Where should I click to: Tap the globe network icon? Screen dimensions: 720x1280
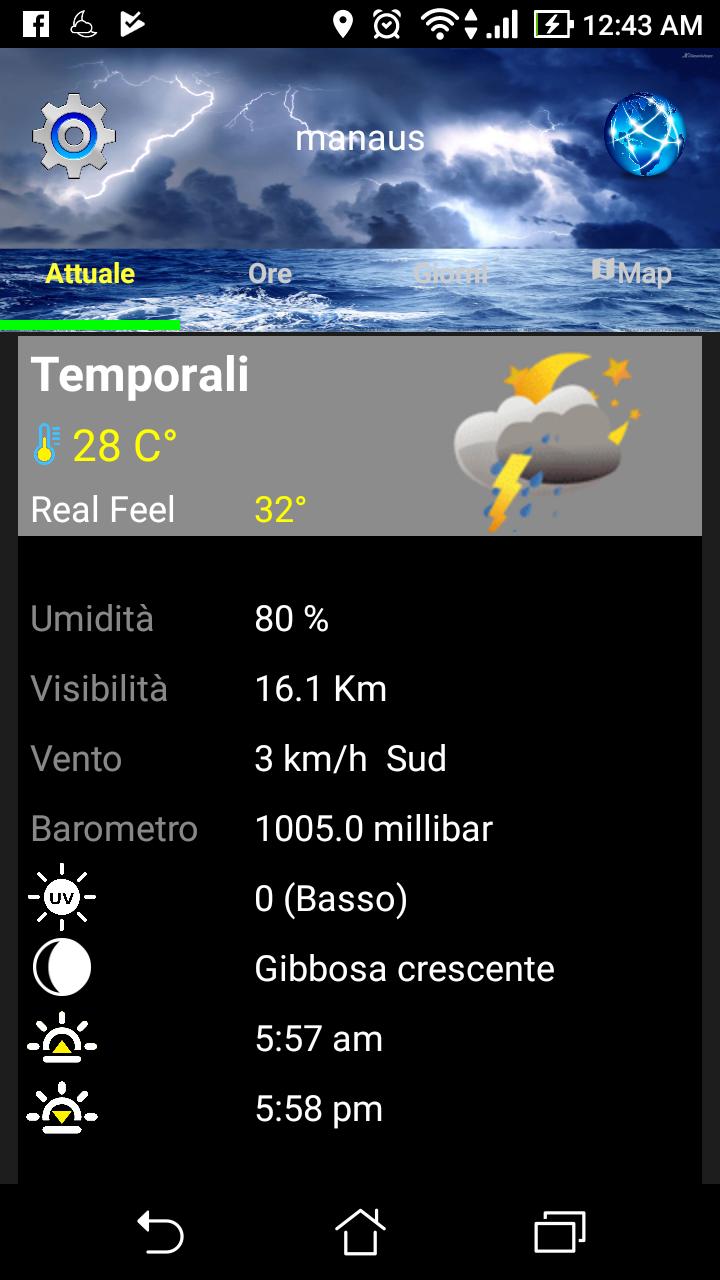[646, 135]
